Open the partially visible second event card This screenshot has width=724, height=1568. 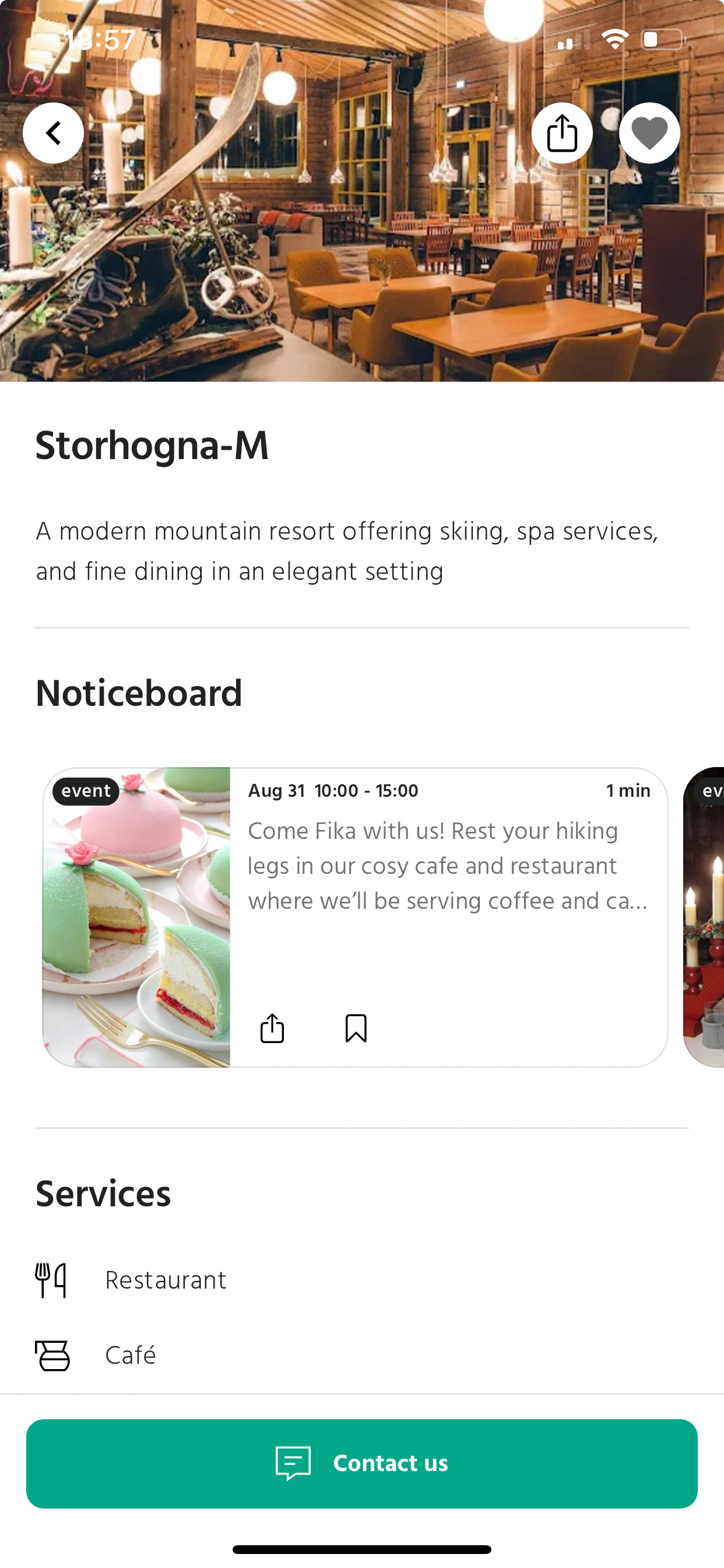[x=706, y=916]
